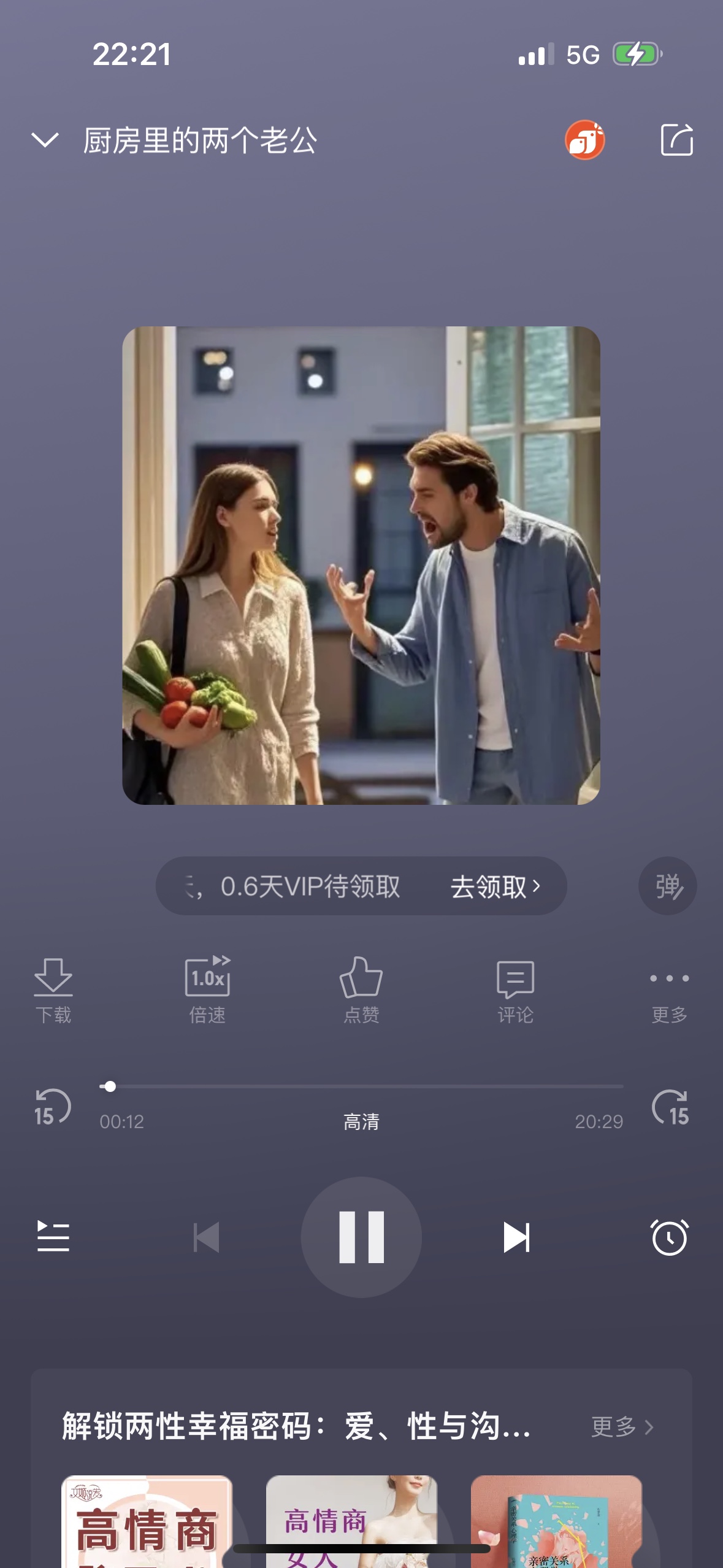Download this episode via 下载
This screenshot has height=1568, width=723.
click(x=53, y=990)
